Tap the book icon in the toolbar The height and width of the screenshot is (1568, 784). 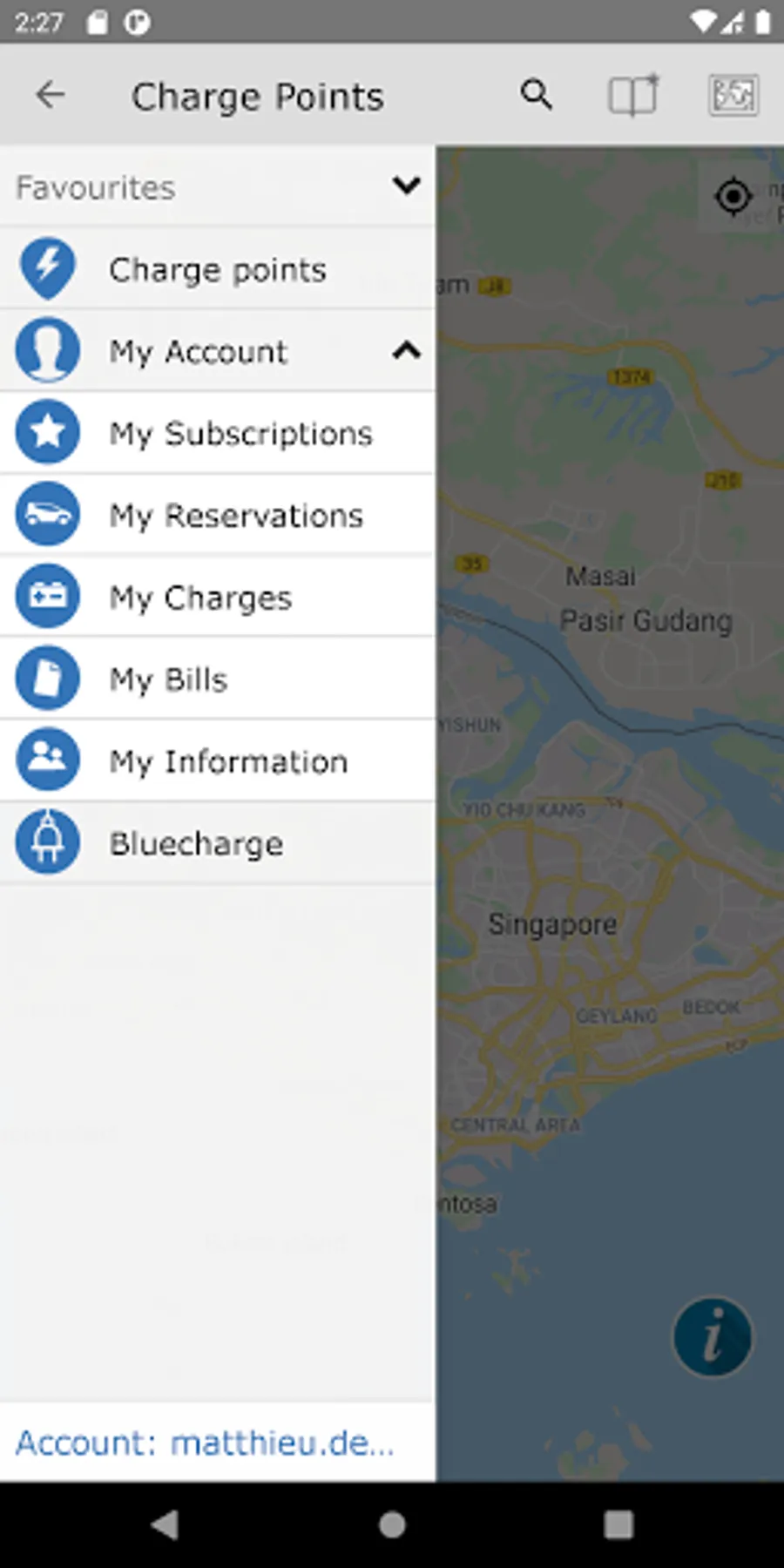pos(633,95)
